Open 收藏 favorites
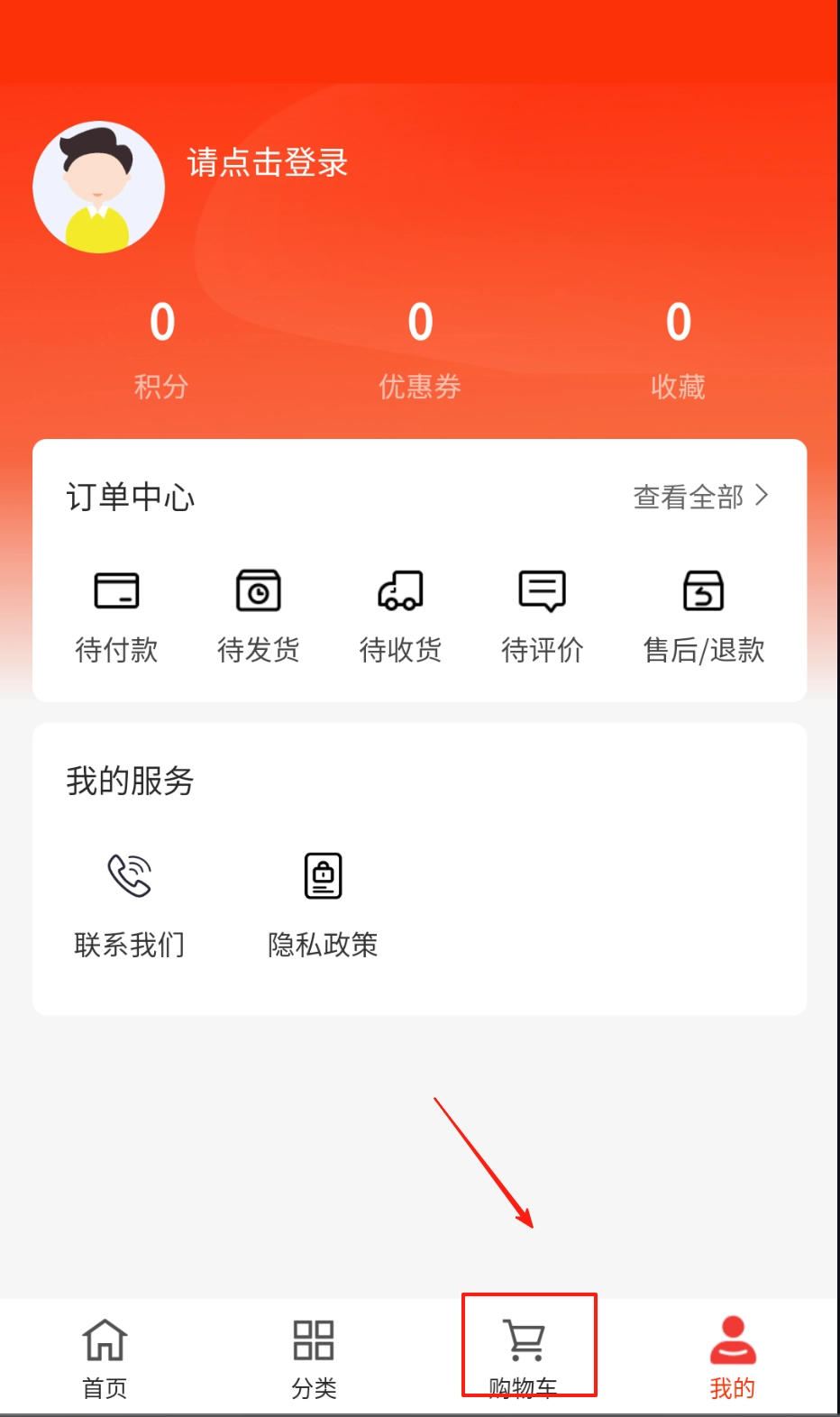840x1417 pixels. tap(678, 347)
